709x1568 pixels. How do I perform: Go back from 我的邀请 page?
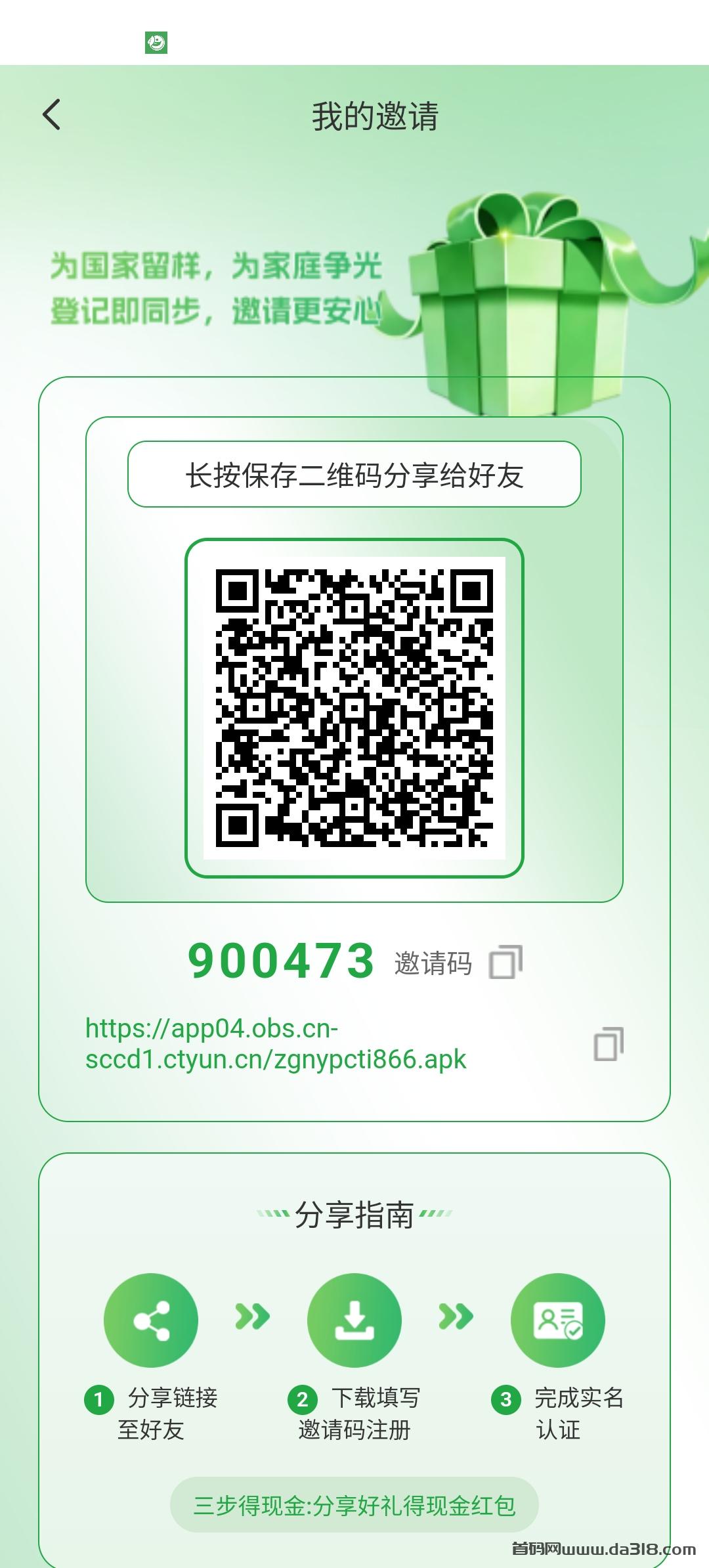tap(51, 115)
